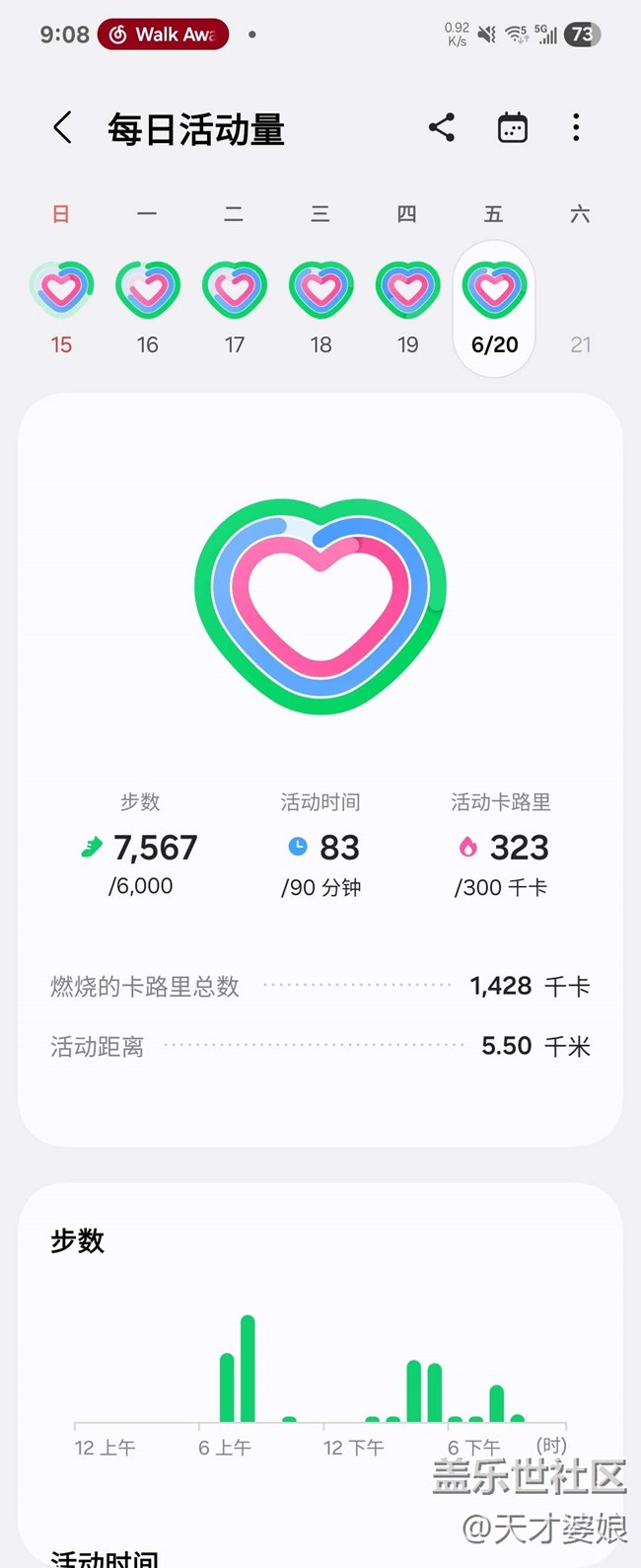Open the more options menu
The height and width of the screenshot is (1568, 641).
coord(576,128)
